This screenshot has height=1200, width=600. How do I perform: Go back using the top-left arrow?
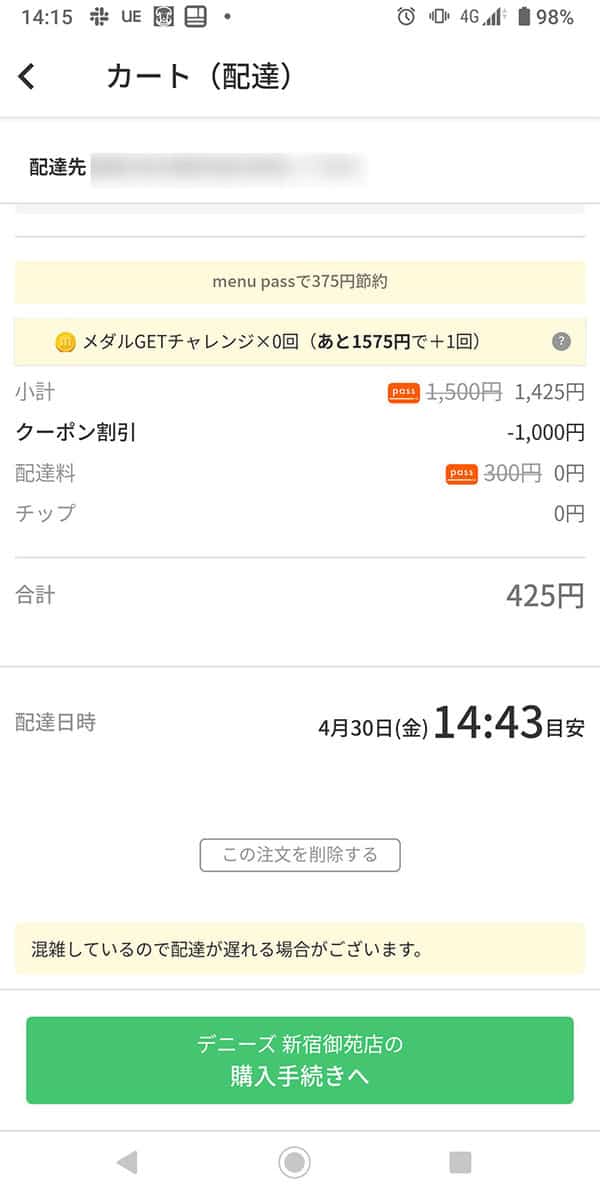27,76
